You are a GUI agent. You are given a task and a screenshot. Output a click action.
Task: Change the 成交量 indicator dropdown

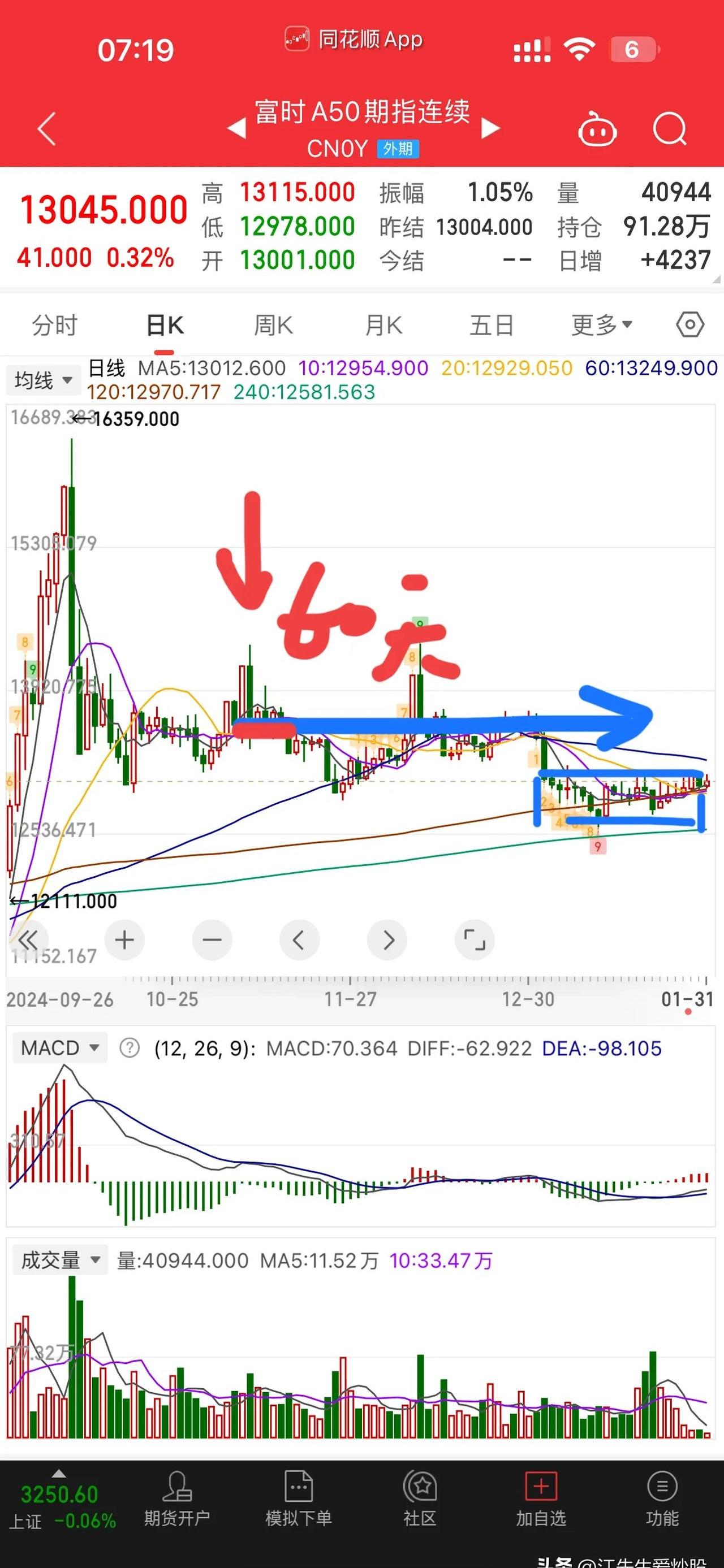[x=60, y=1260]
